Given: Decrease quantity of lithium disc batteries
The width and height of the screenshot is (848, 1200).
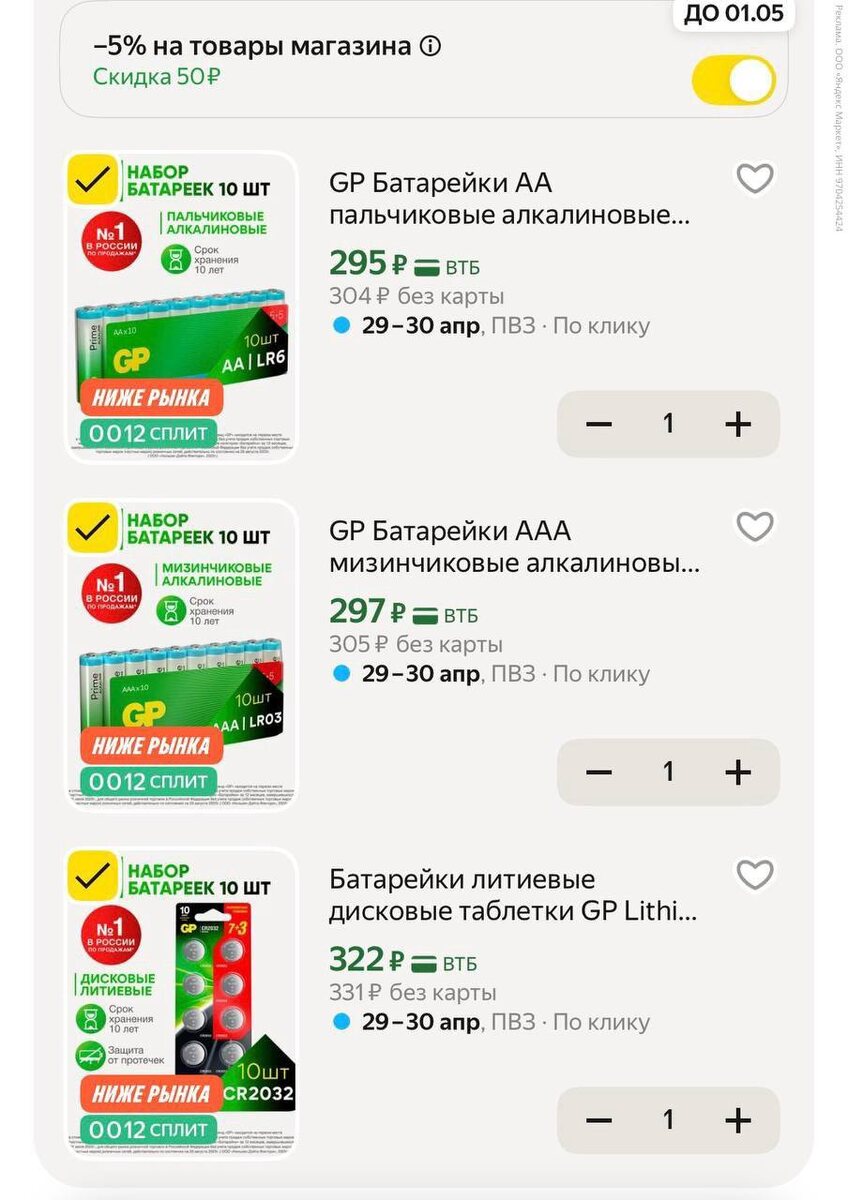Looking at the screenshot, I should 599,1120.
